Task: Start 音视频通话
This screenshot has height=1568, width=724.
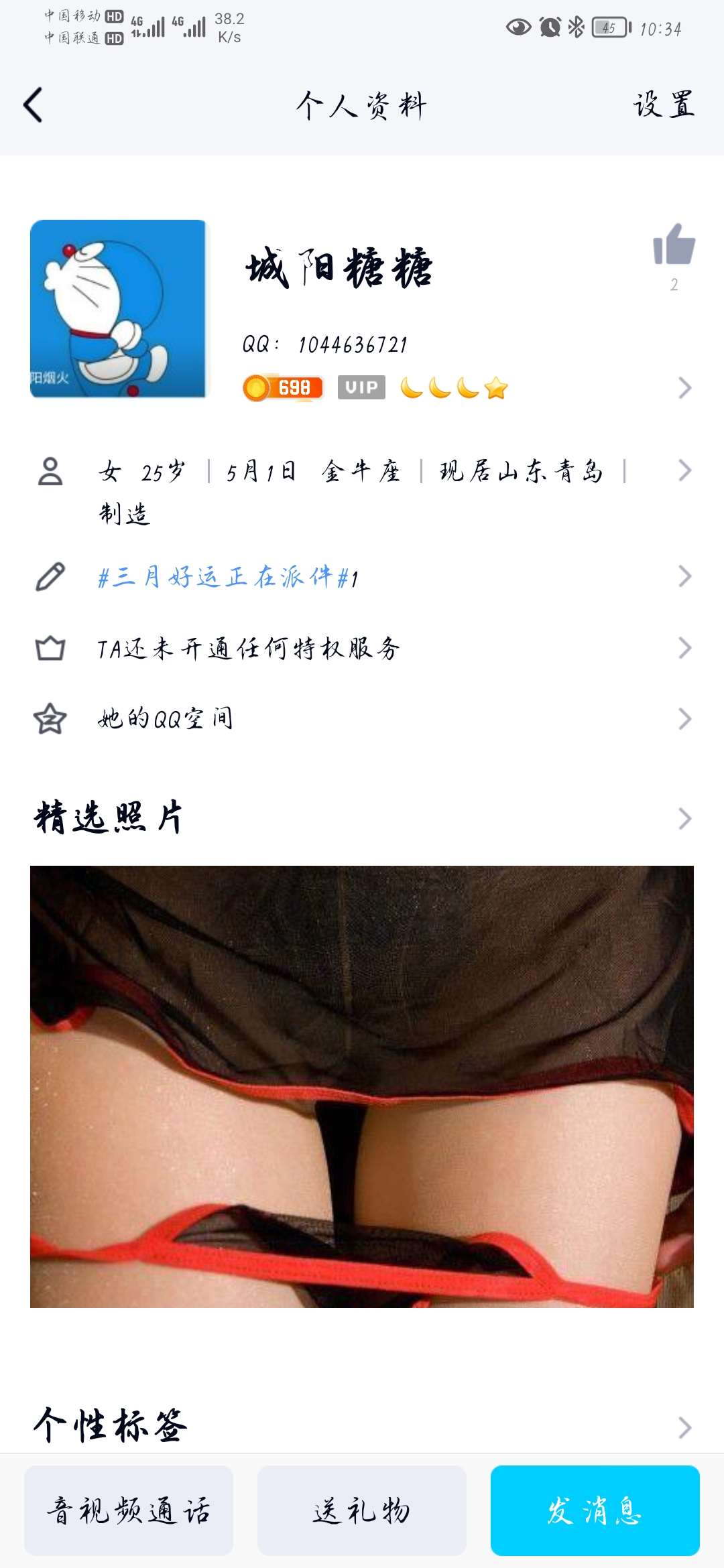Action: tap(129, 1510)
